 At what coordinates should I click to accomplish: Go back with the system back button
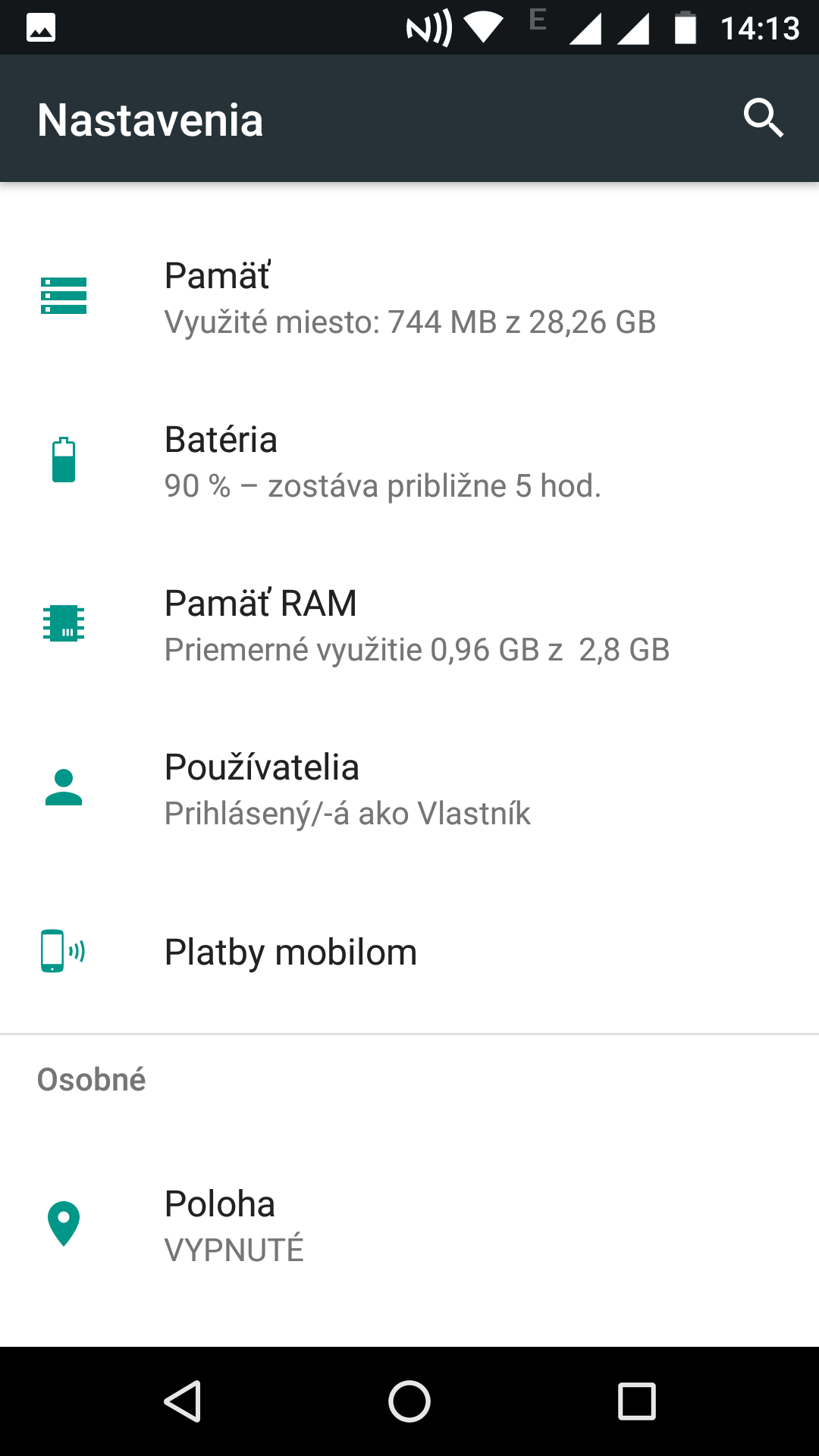[x=182, y=1401]
